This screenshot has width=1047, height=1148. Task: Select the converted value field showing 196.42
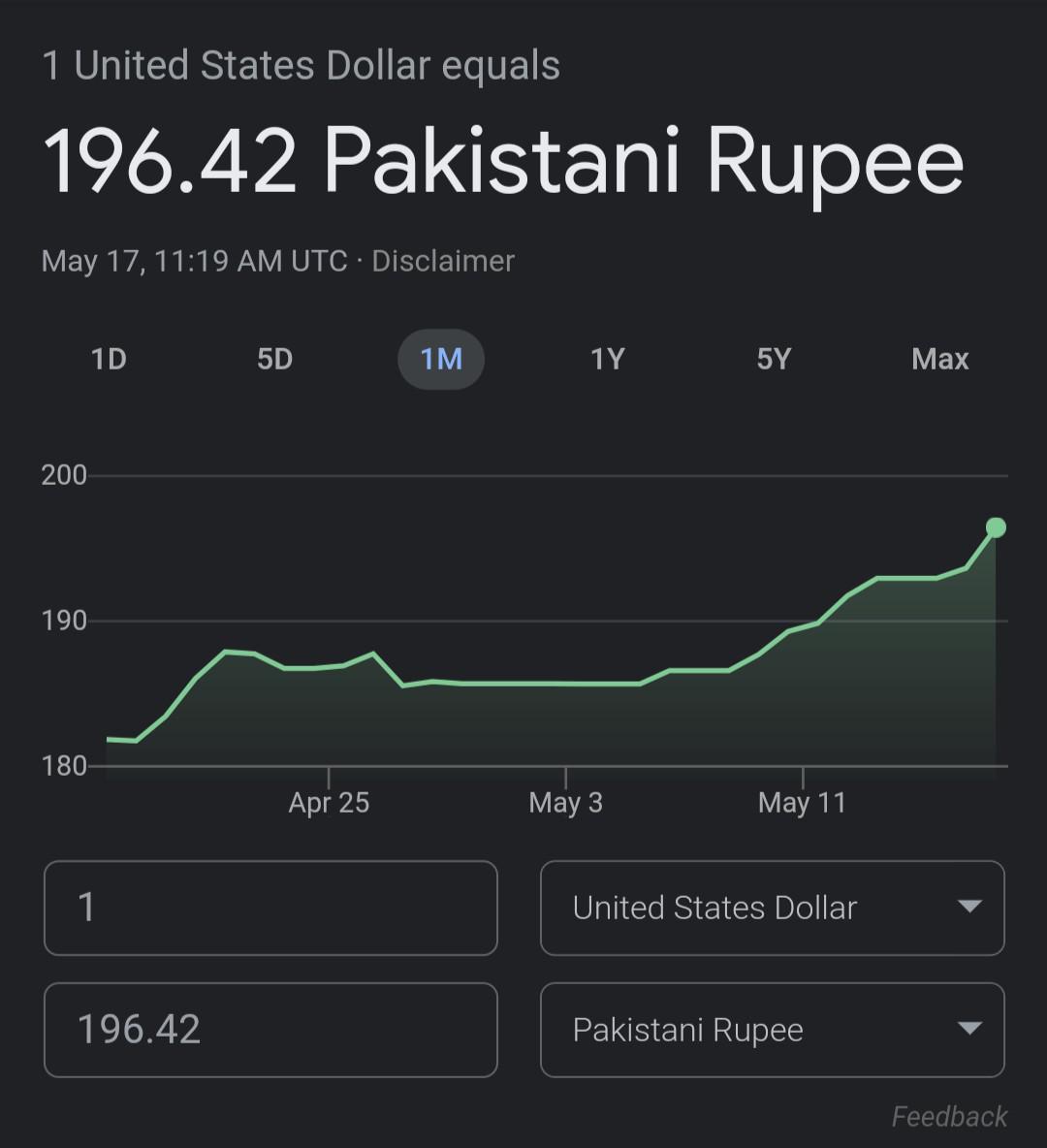tap(270, 1030)
